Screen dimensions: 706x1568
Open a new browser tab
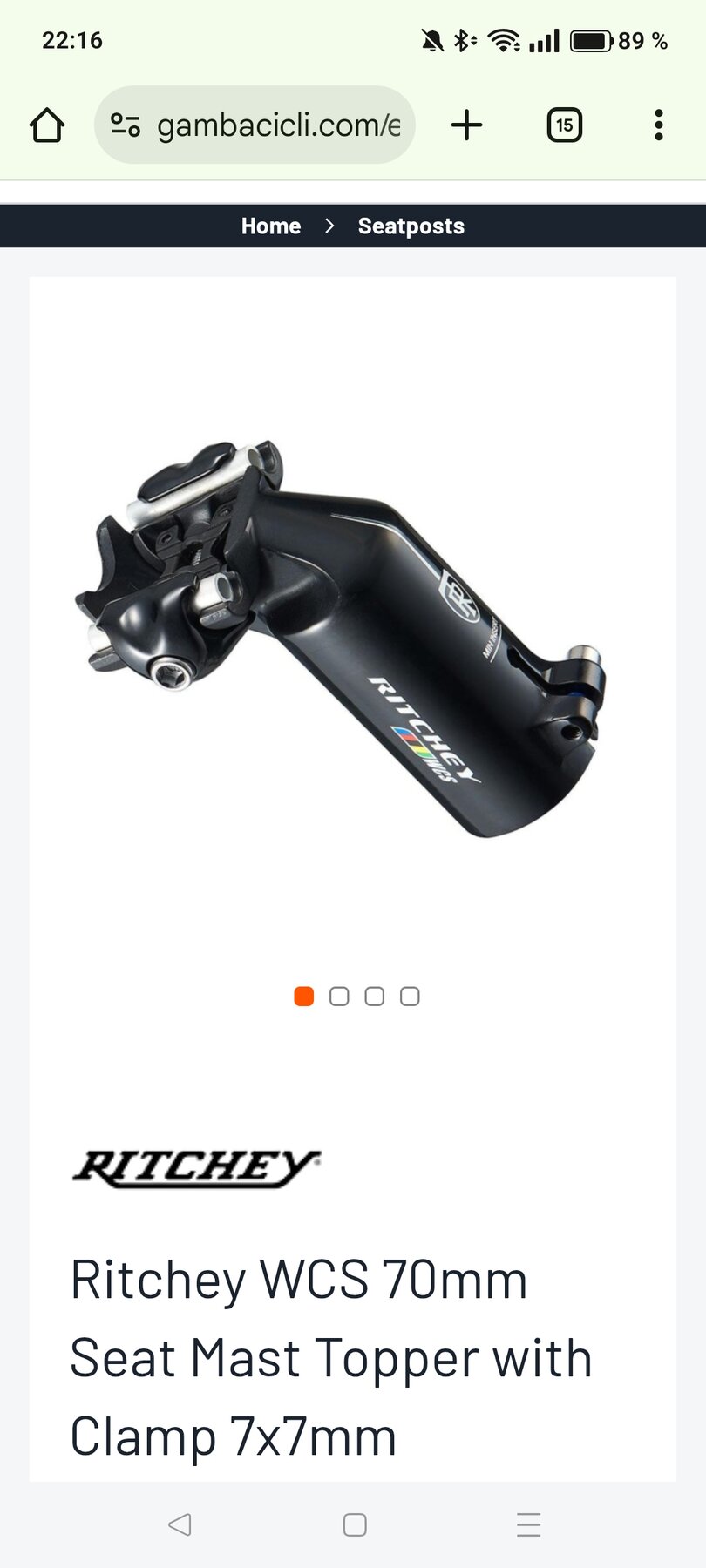(466, 125)
